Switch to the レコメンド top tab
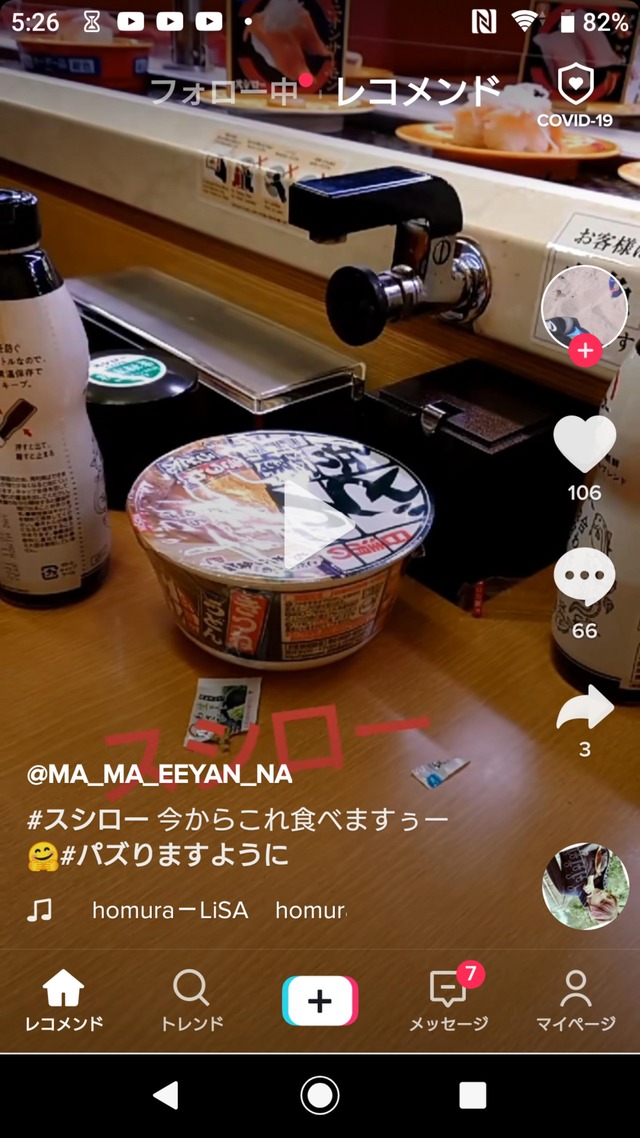The image size is (640, 1138). (x=418, y=91)
